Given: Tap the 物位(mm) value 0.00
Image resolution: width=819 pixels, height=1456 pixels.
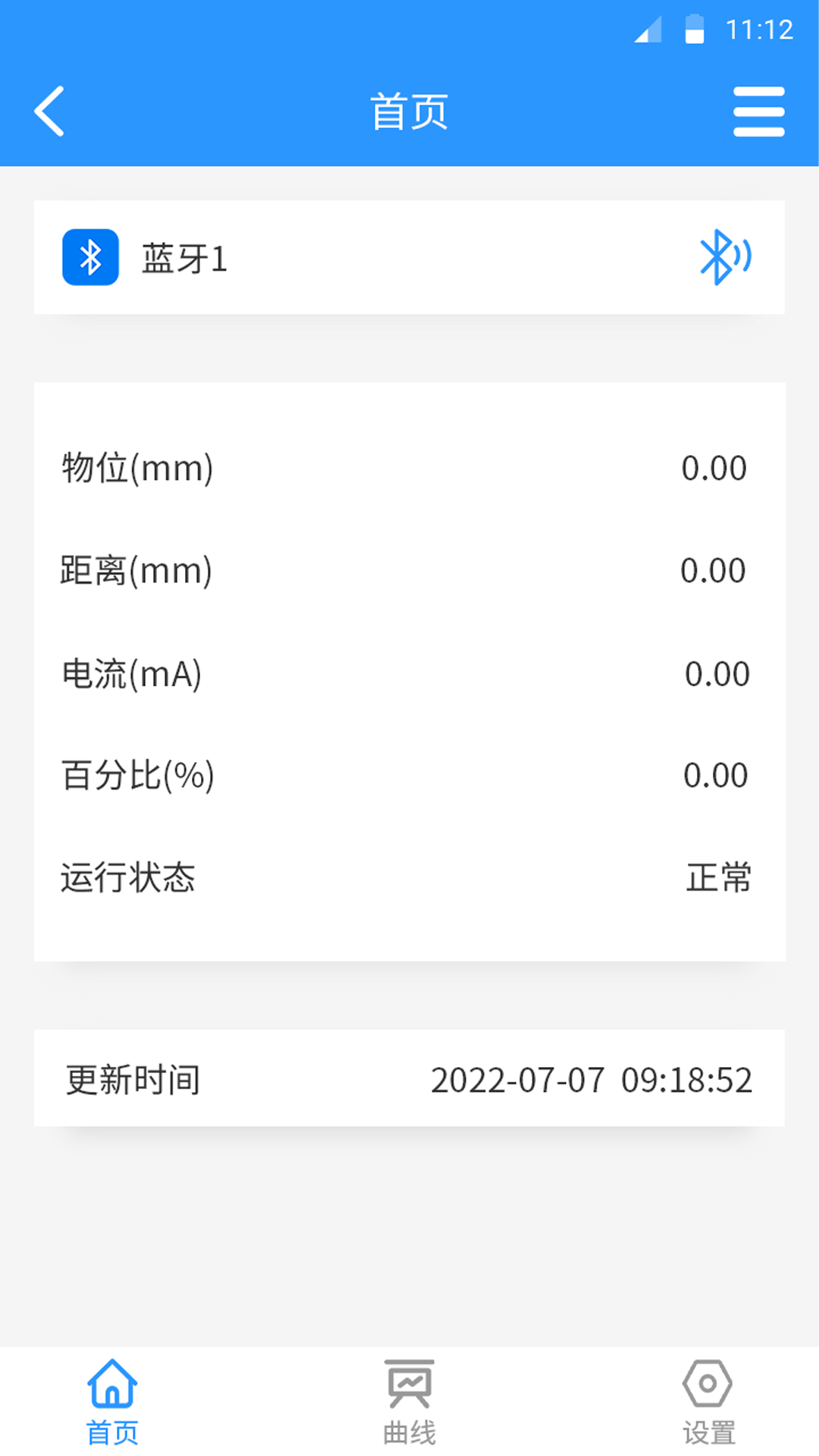Looking at the screenshot, I should (x=715, y=468).
